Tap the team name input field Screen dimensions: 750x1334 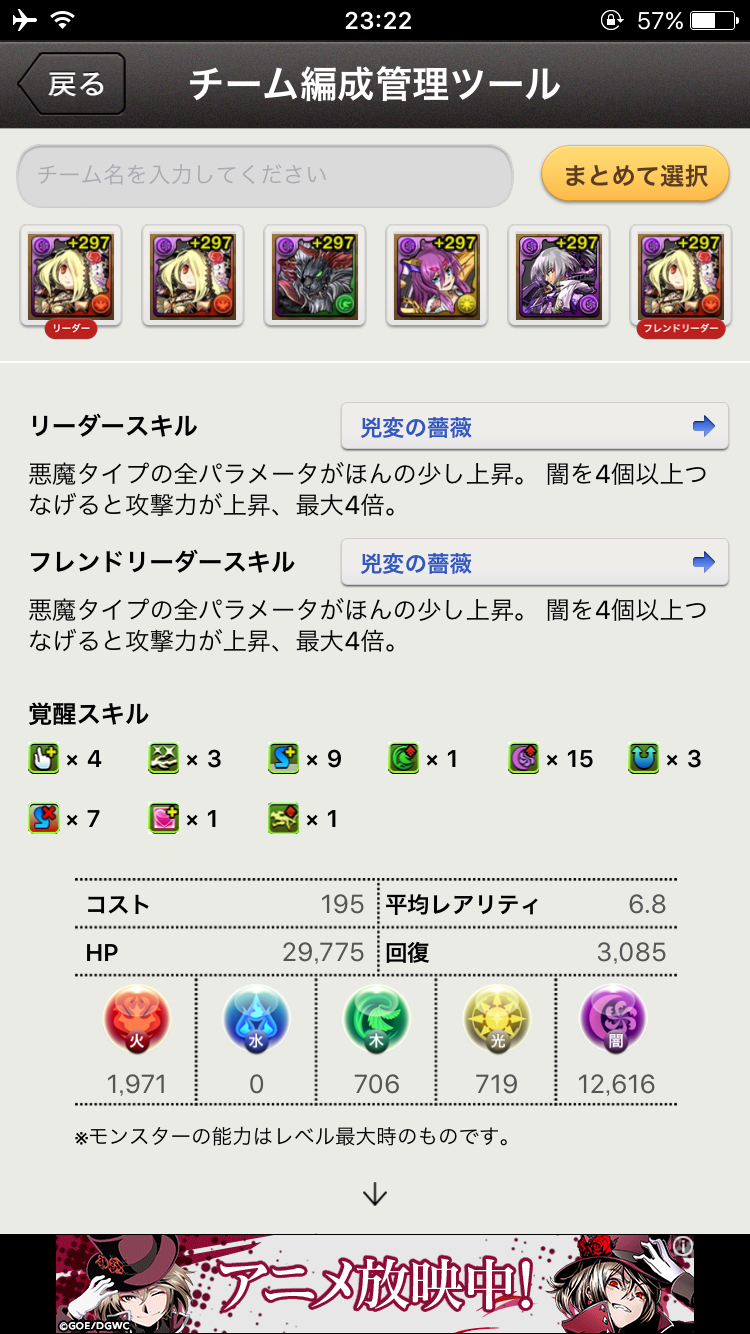265,176
